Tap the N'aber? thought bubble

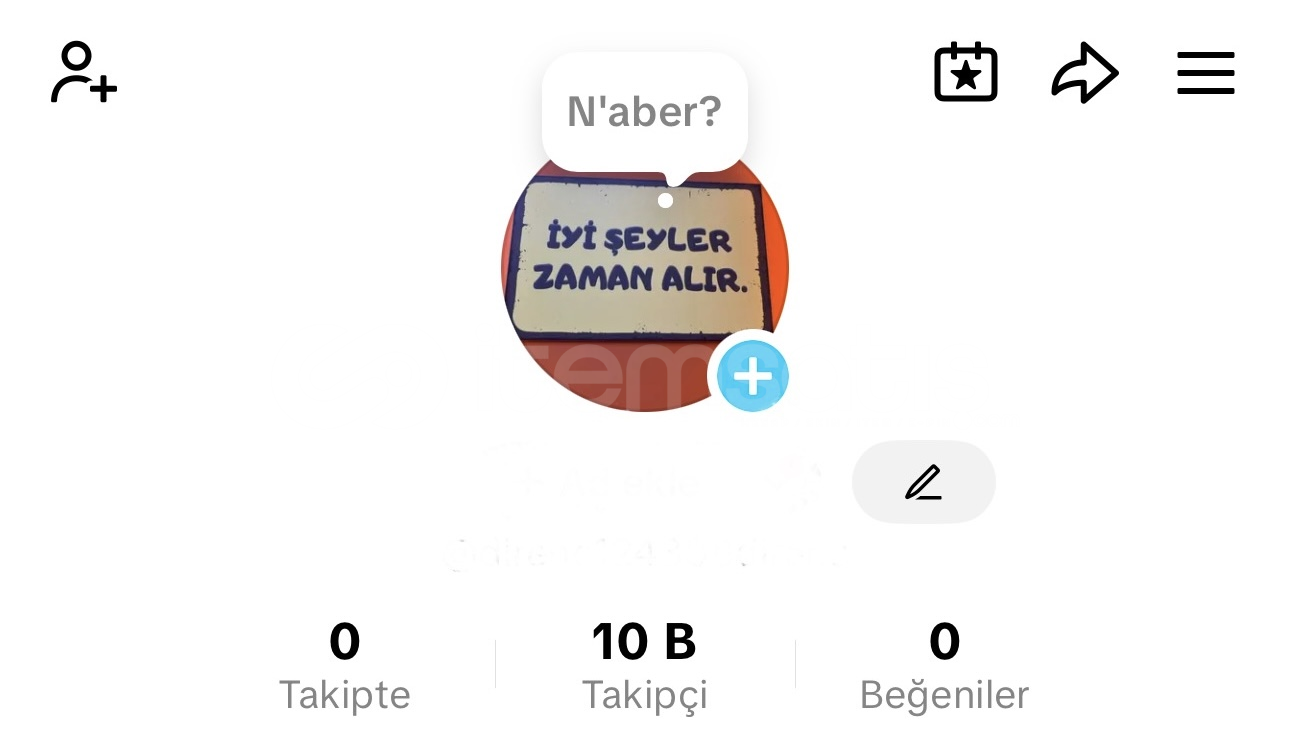(644, 112)
